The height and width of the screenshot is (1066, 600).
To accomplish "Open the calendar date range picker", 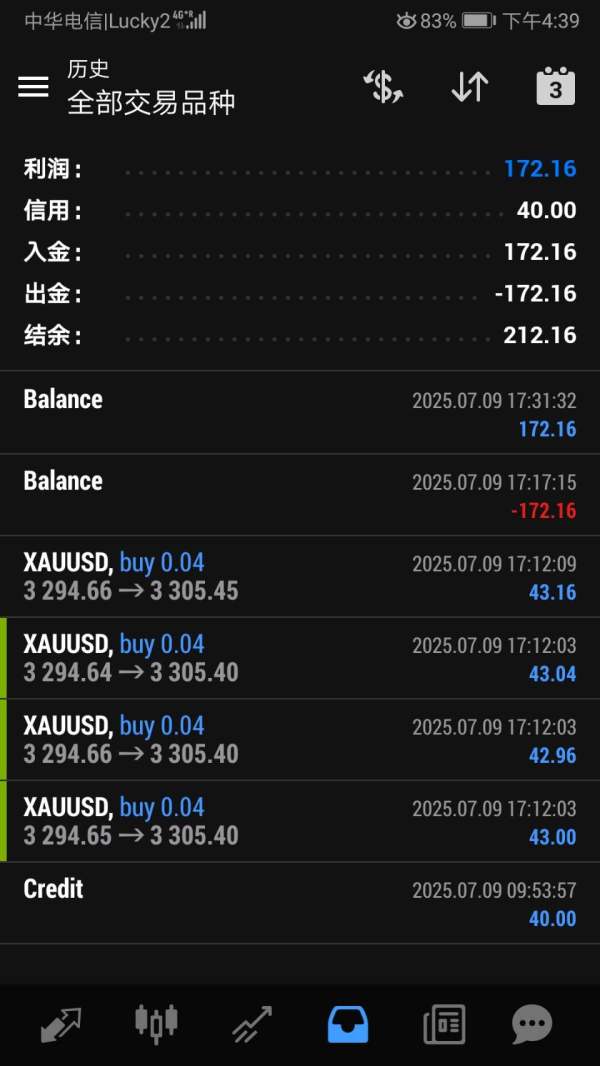I will click(x=555, y=86).
